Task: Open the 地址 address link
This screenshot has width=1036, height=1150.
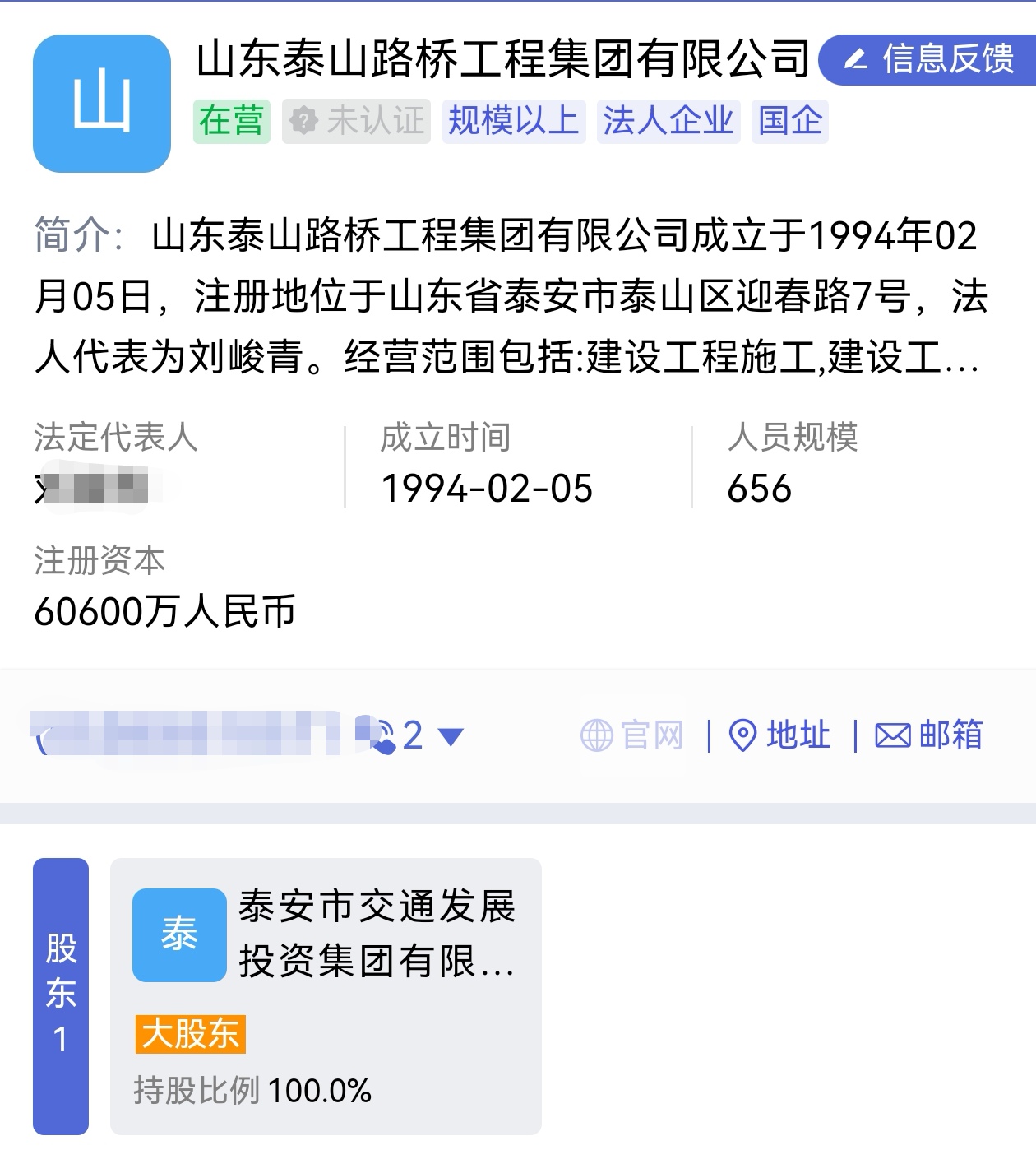Action: click(x=780, y=735)
